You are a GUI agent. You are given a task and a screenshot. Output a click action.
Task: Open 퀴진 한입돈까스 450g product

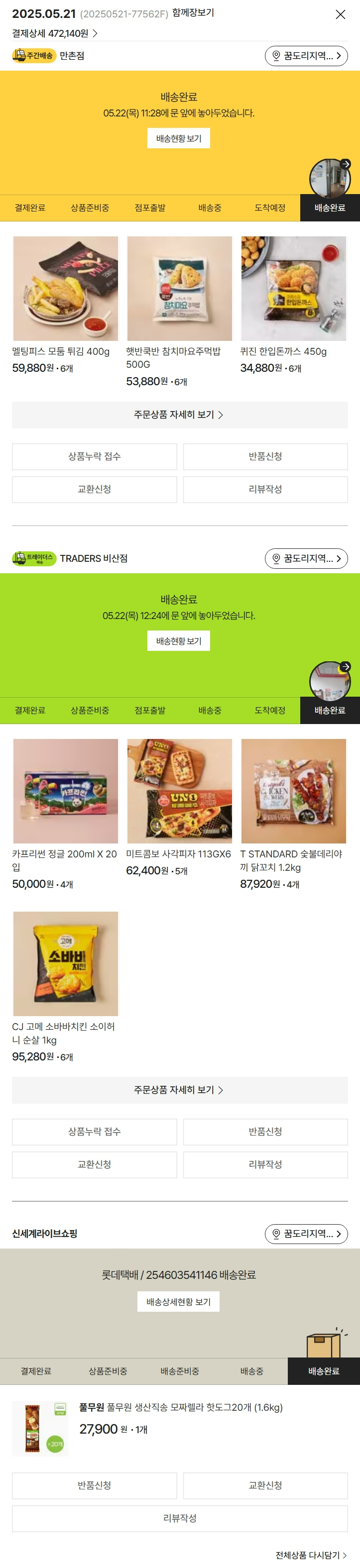pyautogui.click(x=293, y=289)
